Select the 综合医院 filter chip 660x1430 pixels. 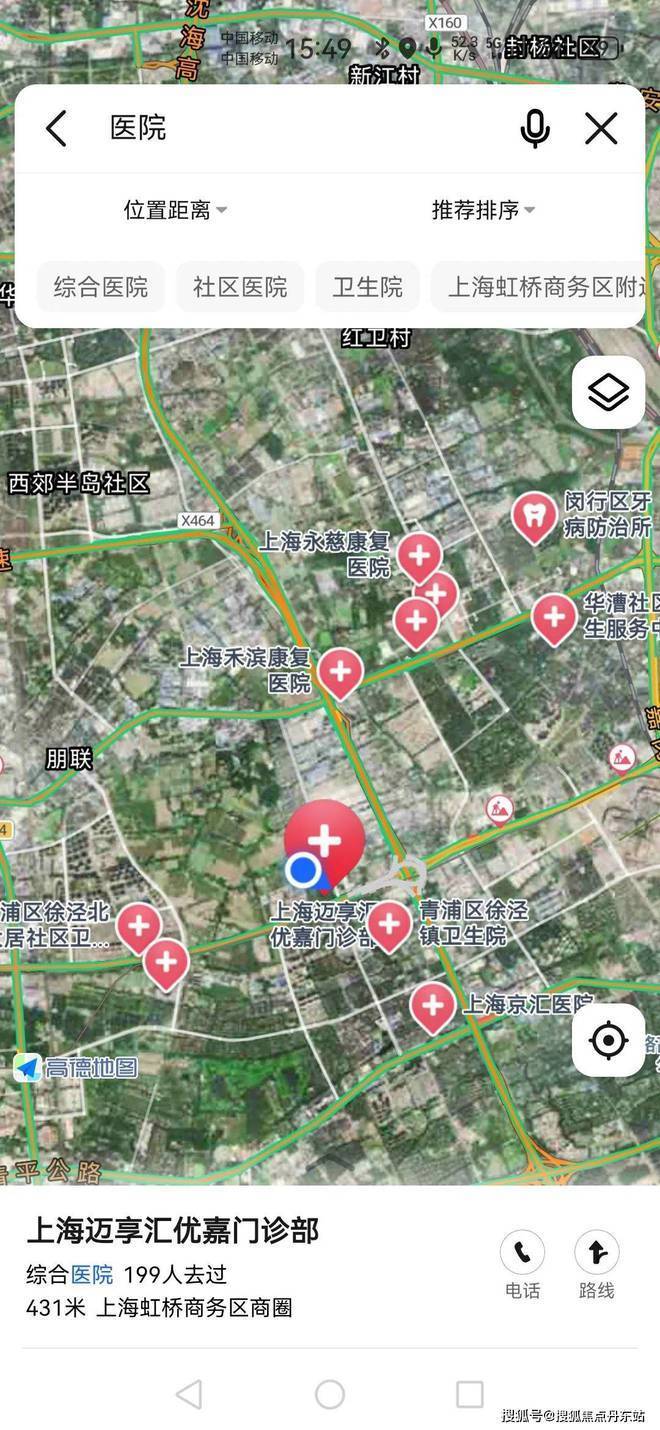(x=101, y=287)
